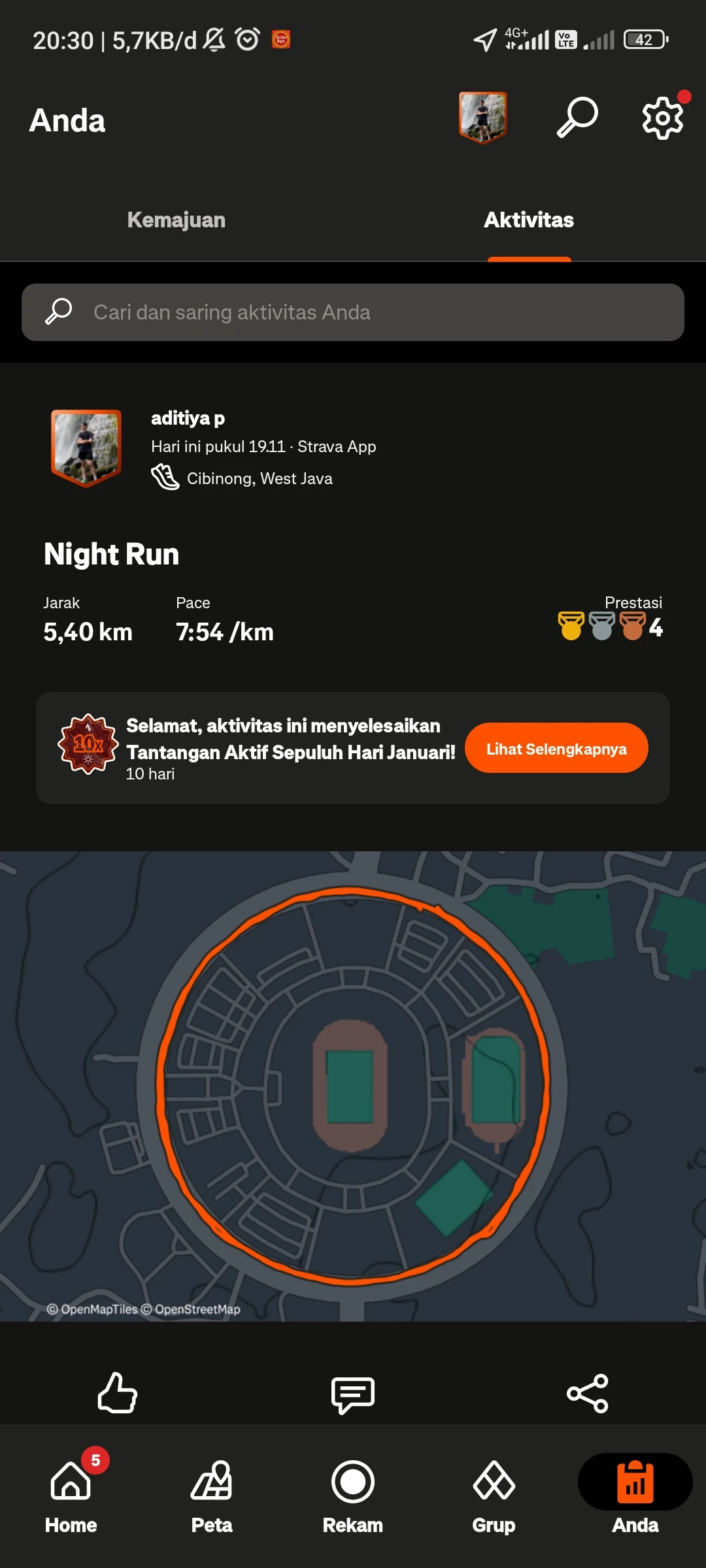Open the search magnifier icon in the header

pos(577,118)
